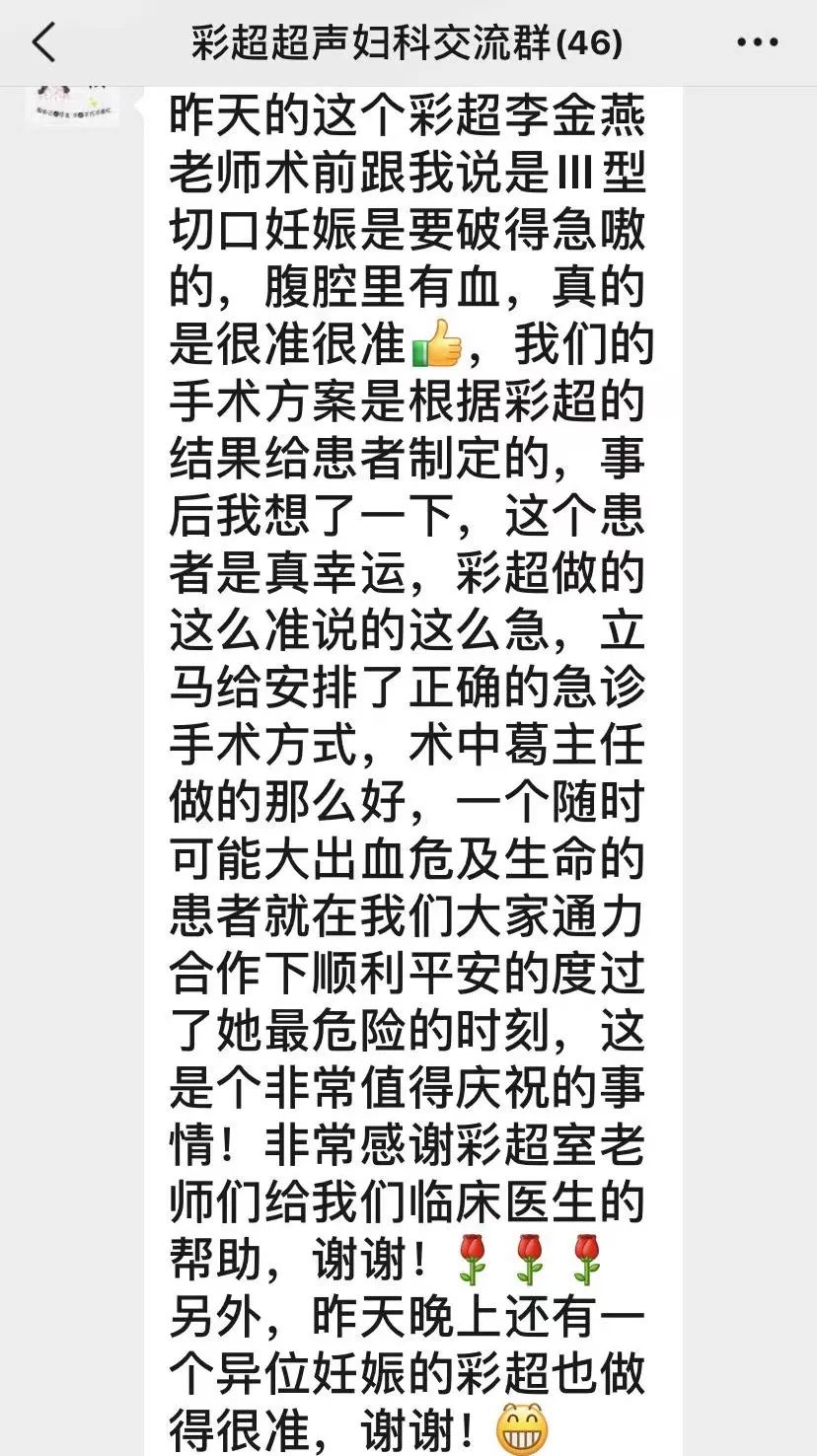
Task: Open the group chat overflow menu
Action: point(757,44)
